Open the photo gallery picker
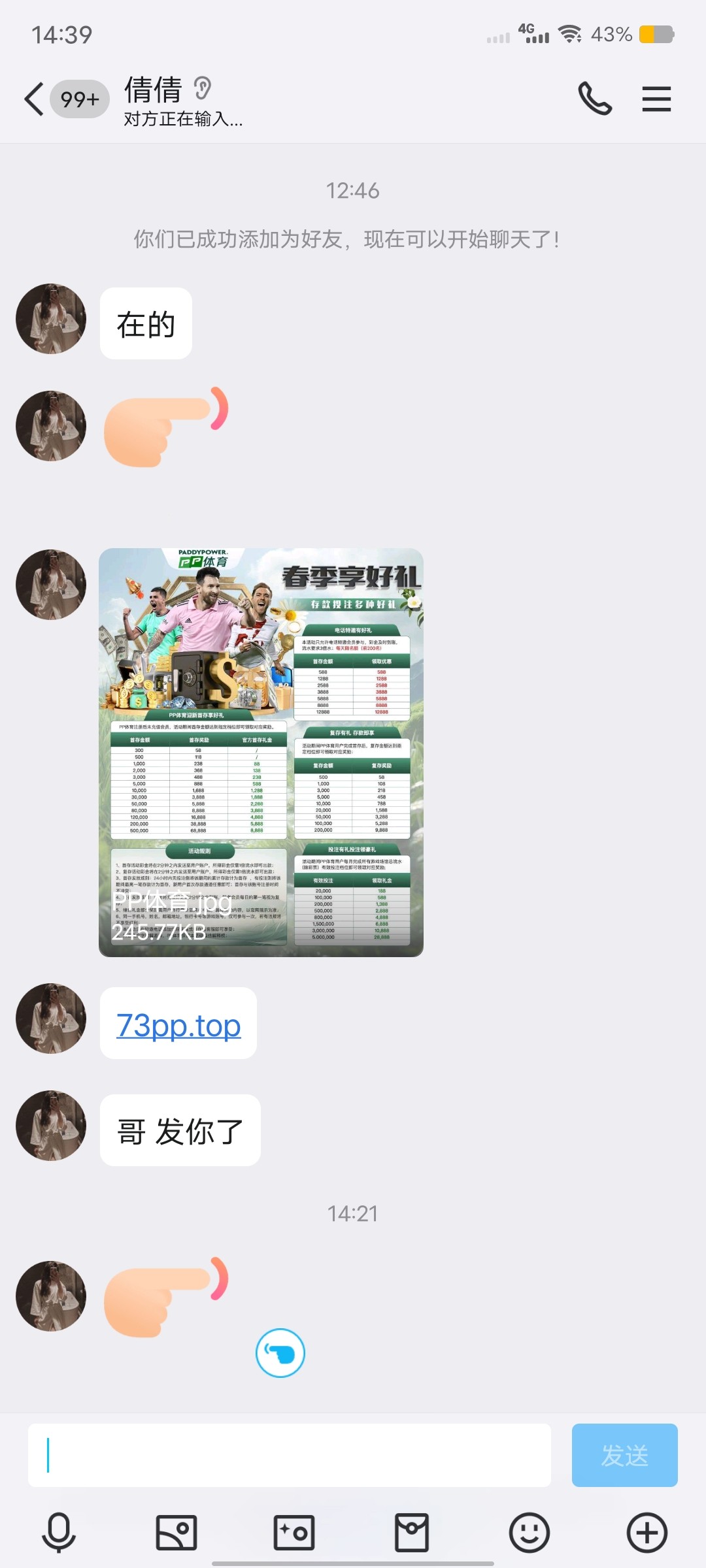Screen dimensions: 706x1568 pyautogui.click(x=176, y=1532)
